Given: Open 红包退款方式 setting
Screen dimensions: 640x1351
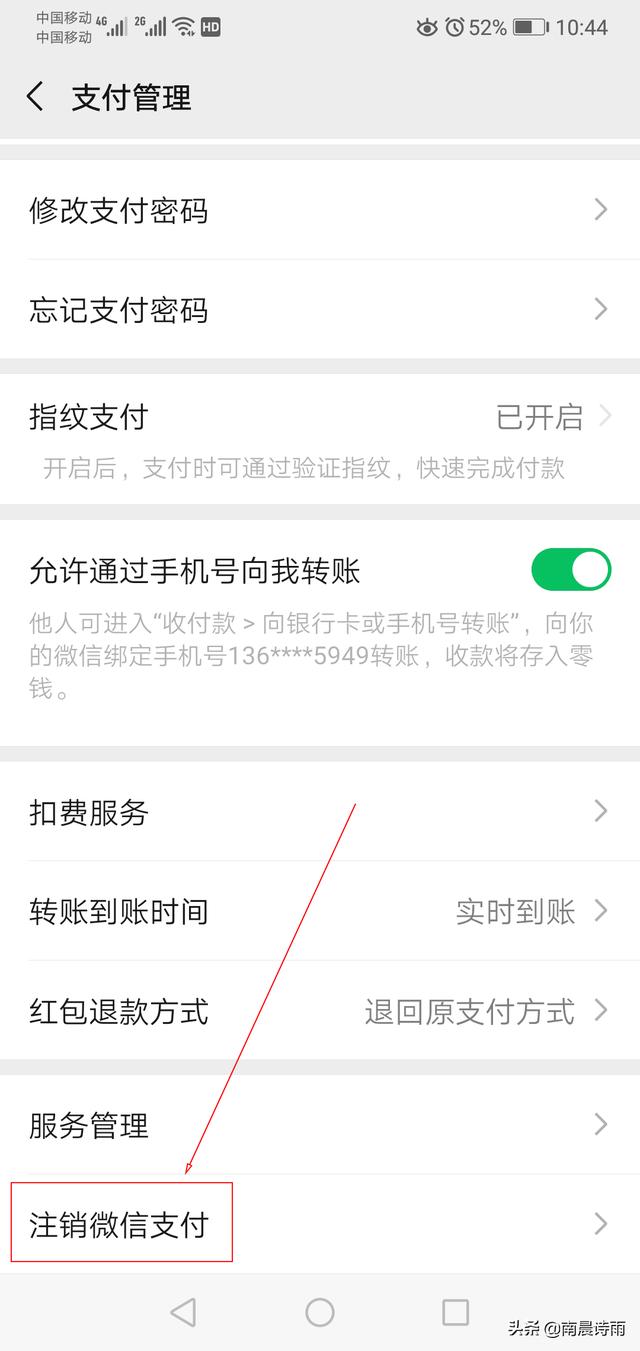Looking at the screenshot, I should (320, 1010).
